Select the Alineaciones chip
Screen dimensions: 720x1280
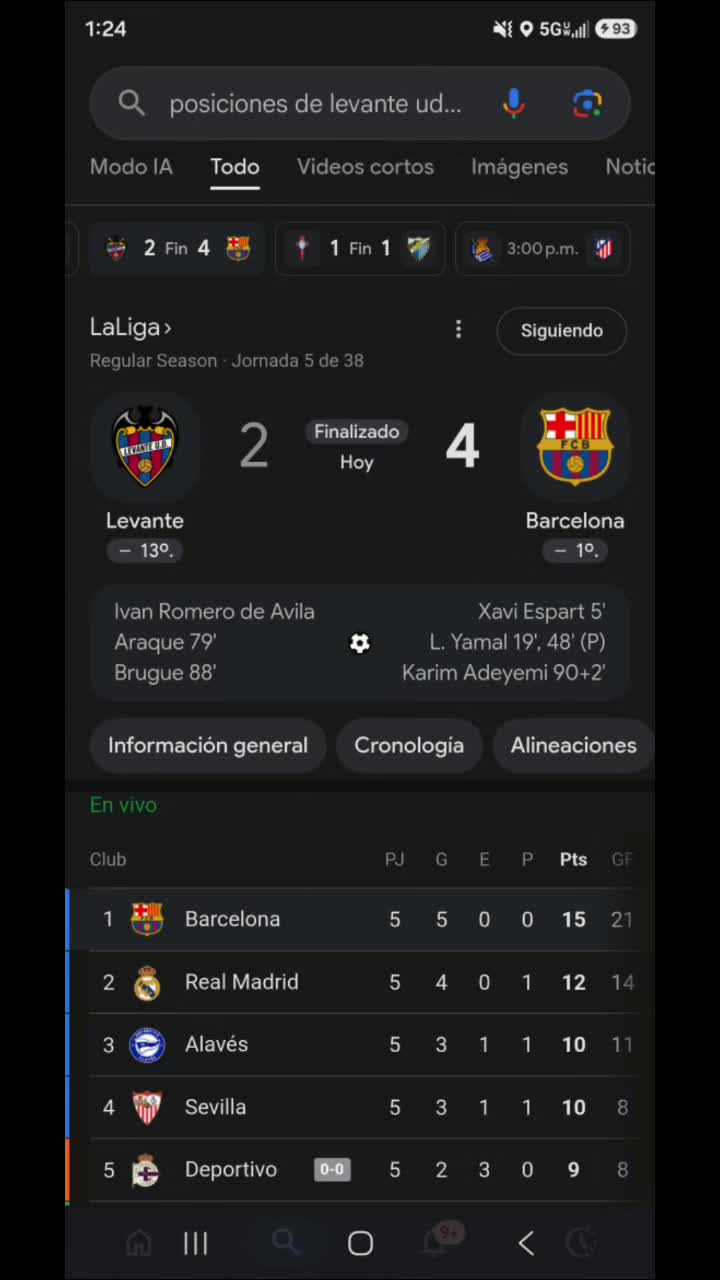(x=574, y=745)
